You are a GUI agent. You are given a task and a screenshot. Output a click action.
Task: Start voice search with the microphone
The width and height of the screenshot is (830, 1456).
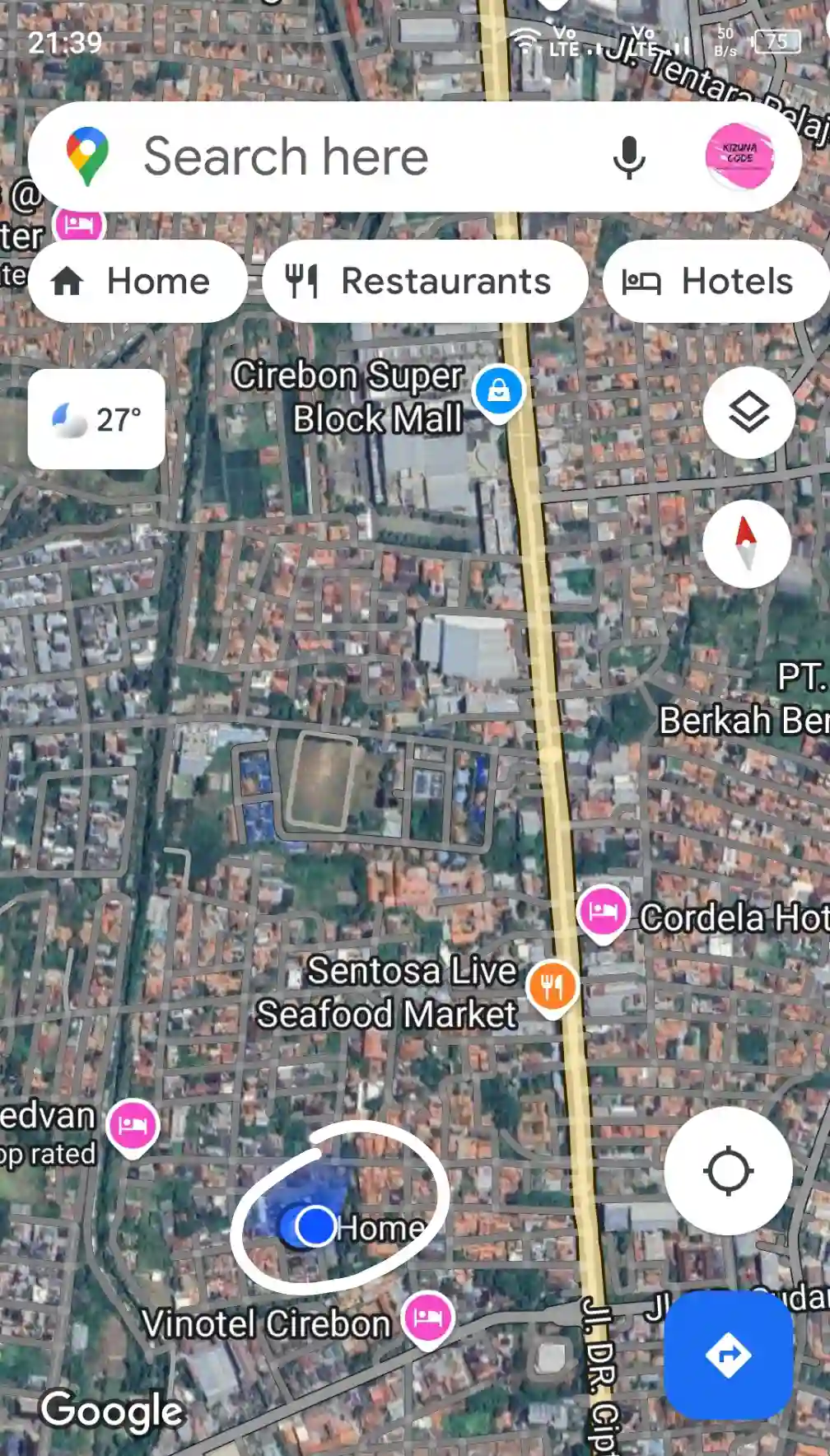pyautogui.click(x=628, y=156)
